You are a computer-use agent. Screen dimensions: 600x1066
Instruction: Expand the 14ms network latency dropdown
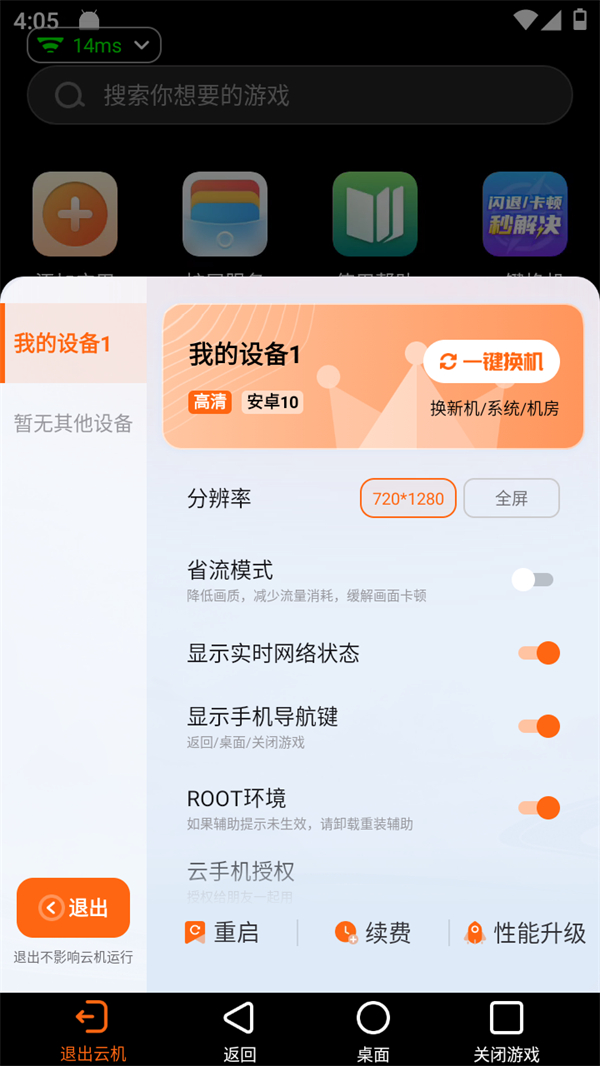(95, 45)
